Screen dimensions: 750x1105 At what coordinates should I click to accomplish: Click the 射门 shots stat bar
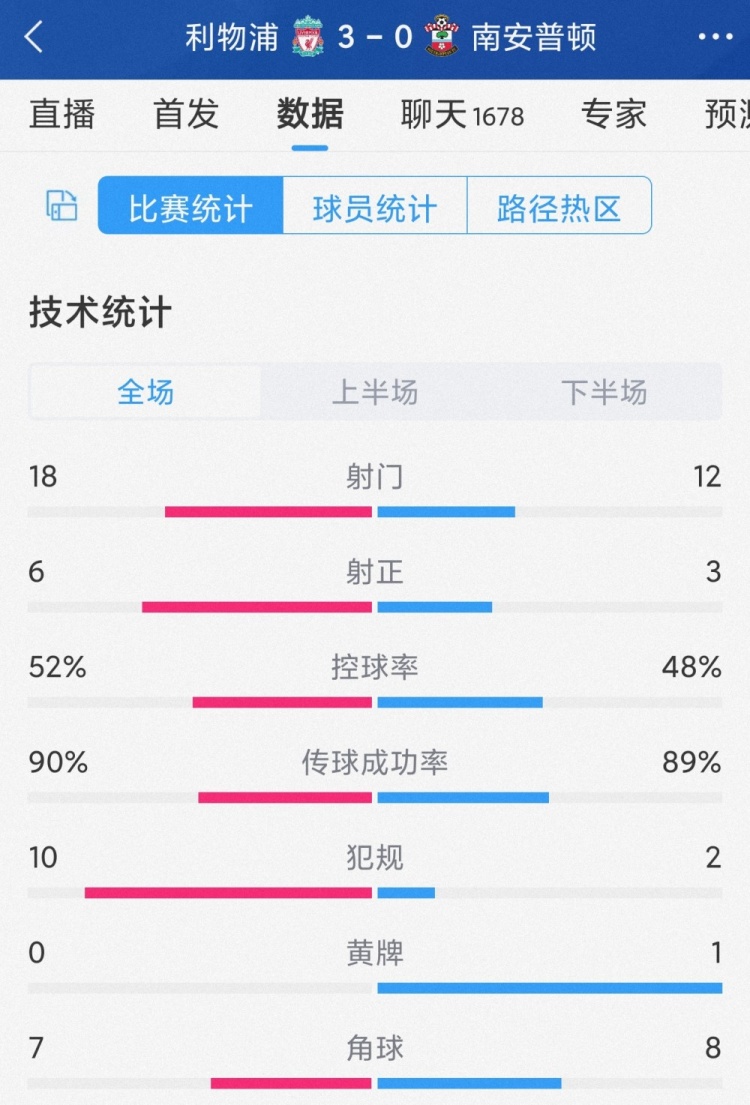[x=375, y=511]
